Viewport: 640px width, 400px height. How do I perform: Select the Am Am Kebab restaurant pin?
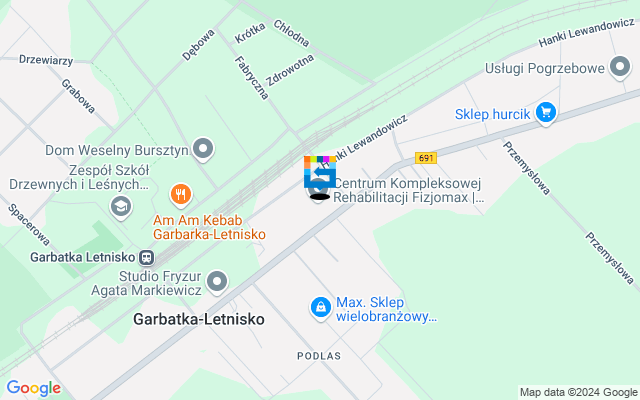pos(180,194)
